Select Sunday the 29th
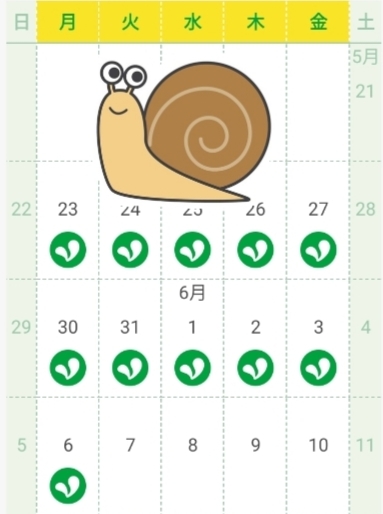Viewport: 383px width, 514px height. pos(21,338)
